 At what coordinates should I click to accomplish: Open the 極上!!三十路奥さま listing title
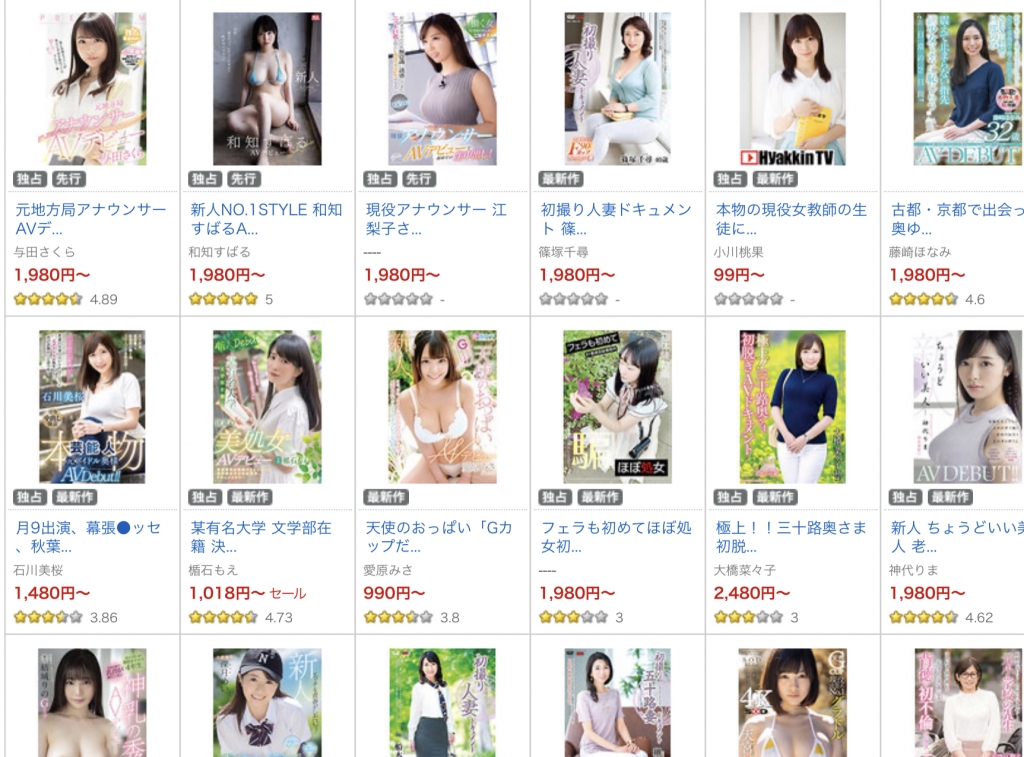[790, 536]
